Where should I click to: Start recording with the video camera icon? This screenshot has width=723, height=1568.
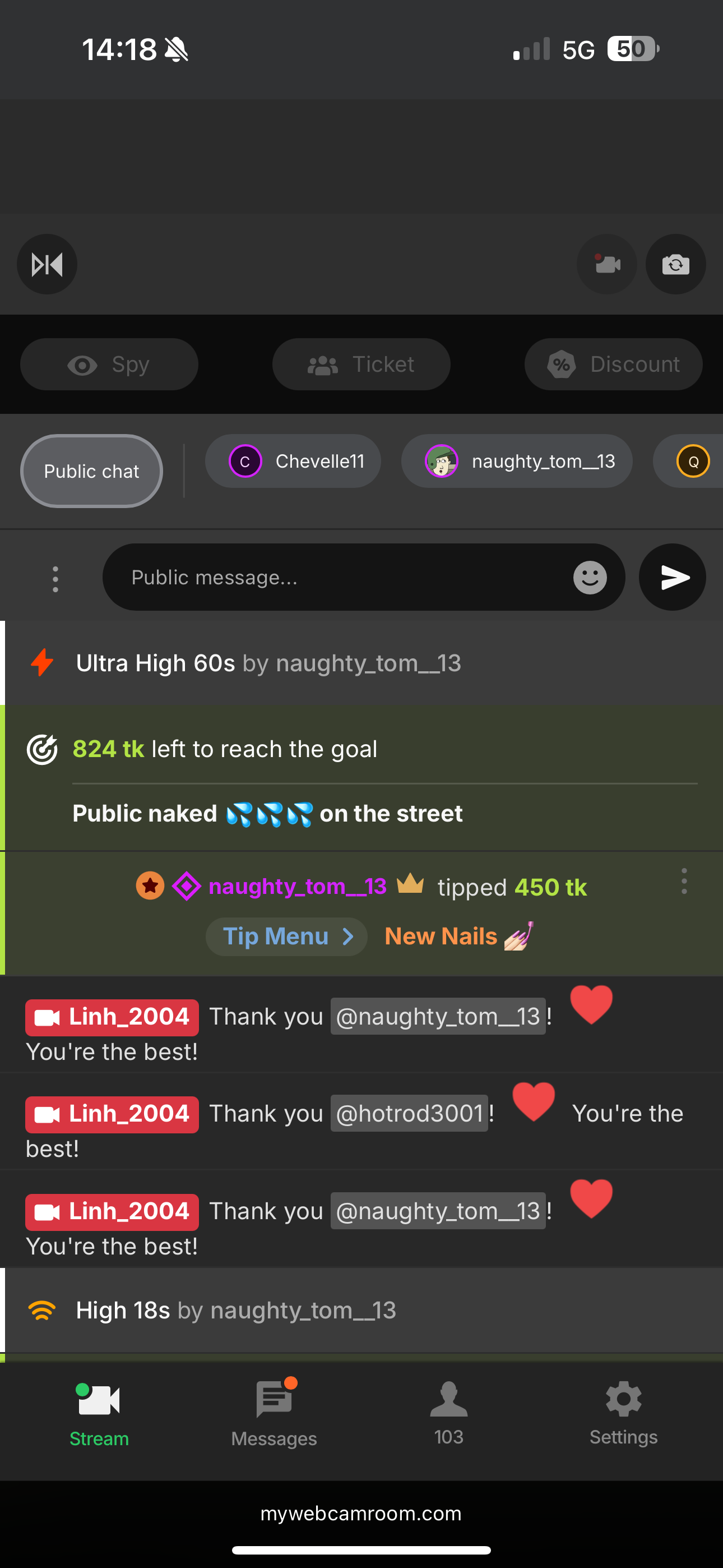[607, 264]
